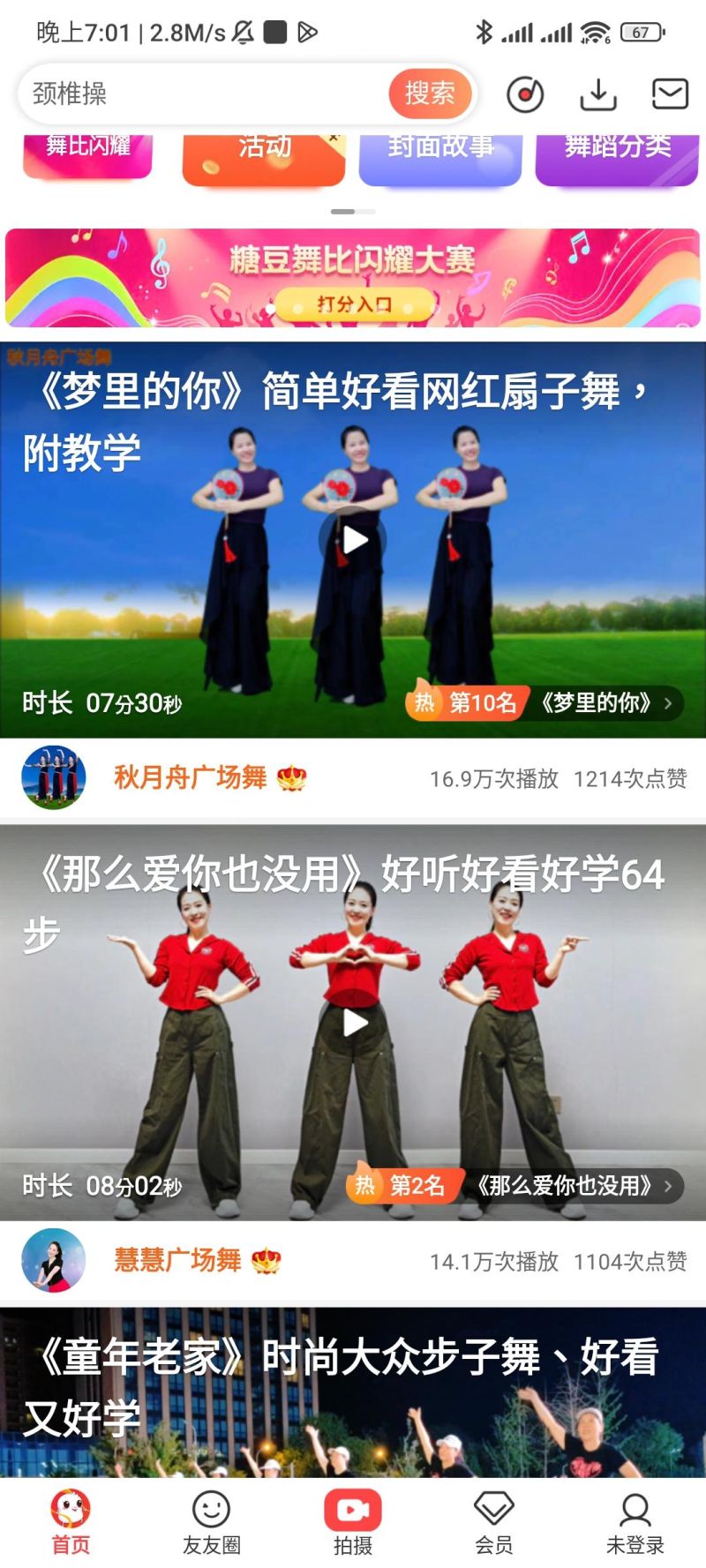The height and width of the screenshot is (1568, 706).
Task: Play the 《那么爱你也没用》 video
Action: 353,1023
